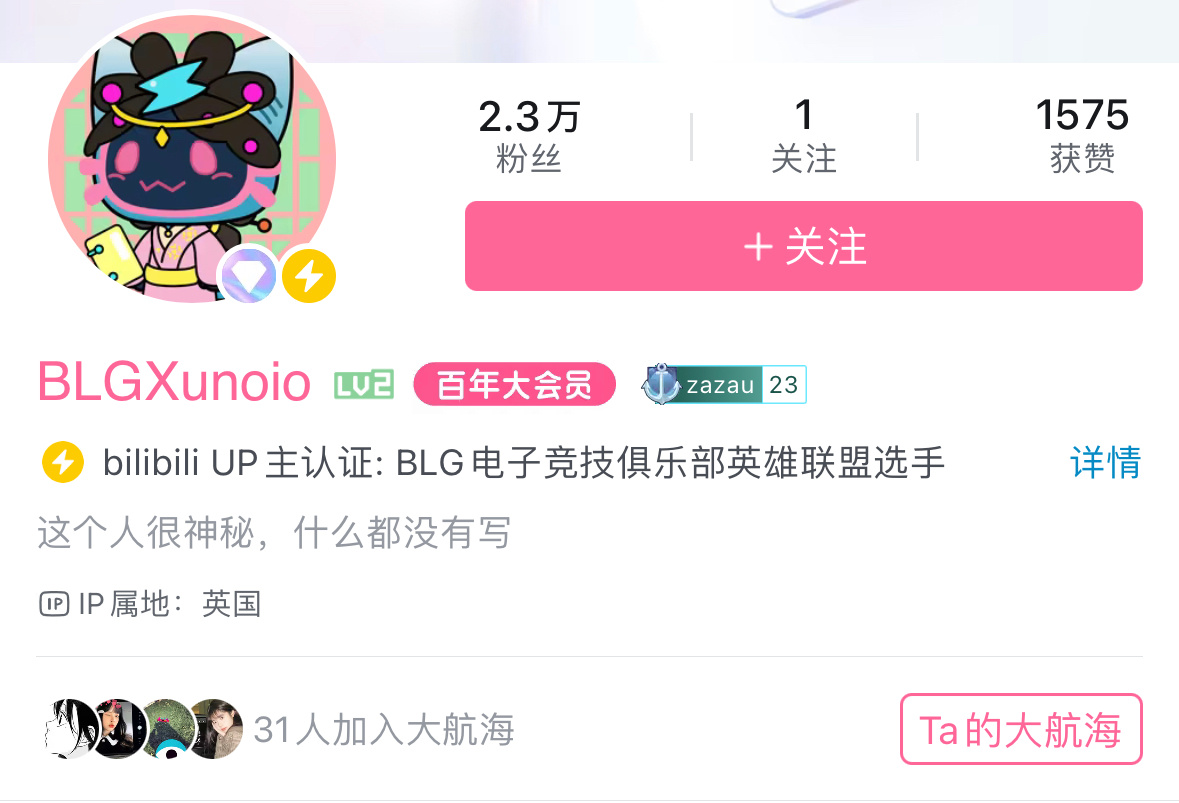Image resolution: width=1179 pixels, height=803 pixels.
Task: Open 详情 certification details
Action: (x=1105, y=463)
